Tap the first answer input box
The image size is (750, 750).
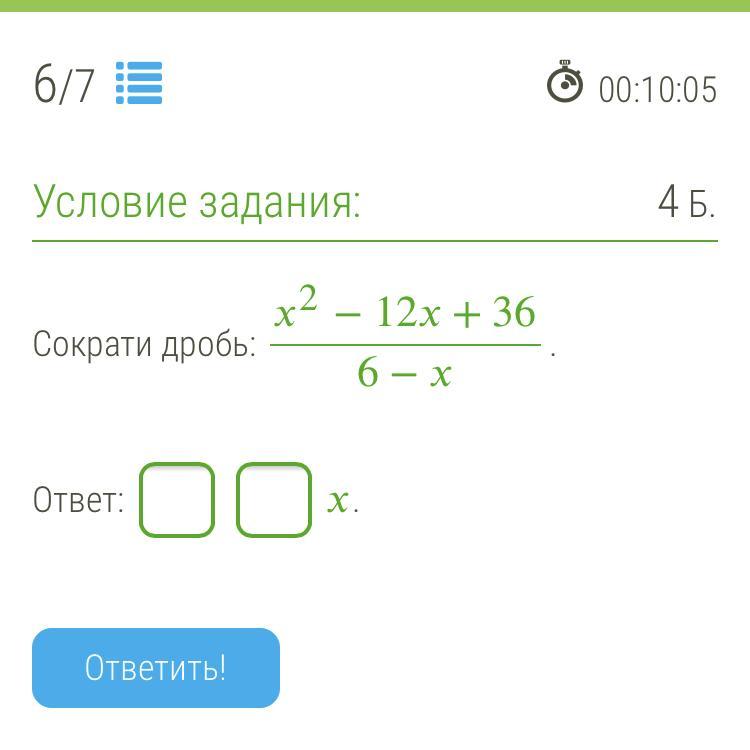tap(177, 500)
